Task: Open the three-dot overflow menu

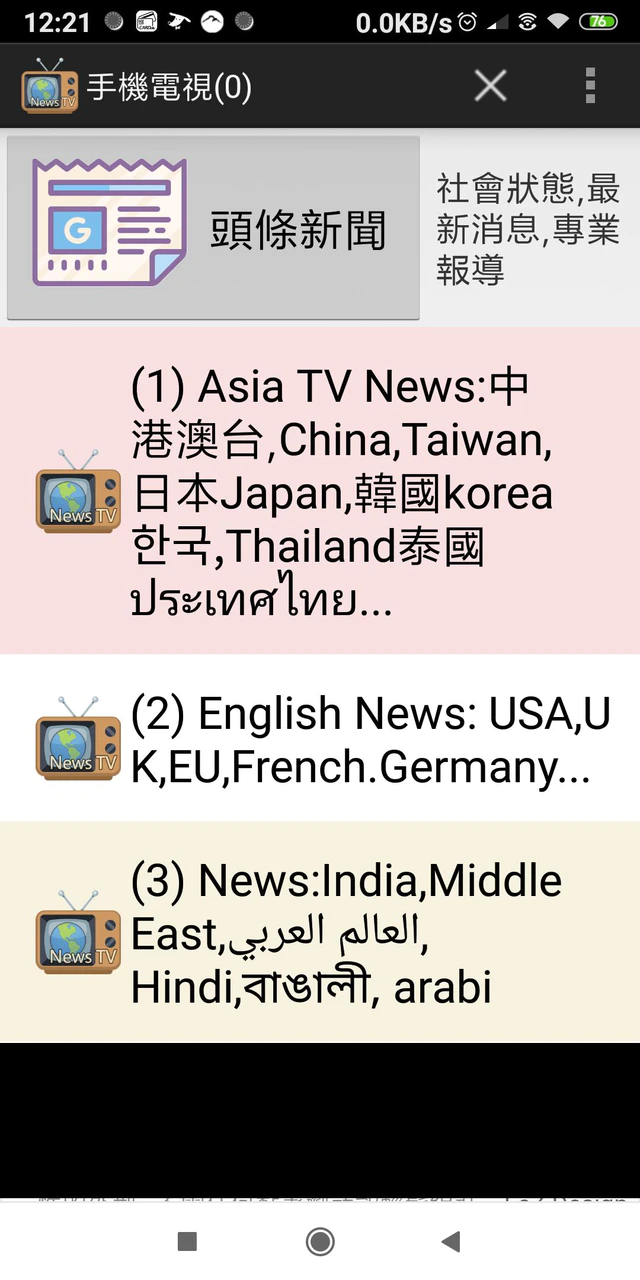Action: point(590,87)
